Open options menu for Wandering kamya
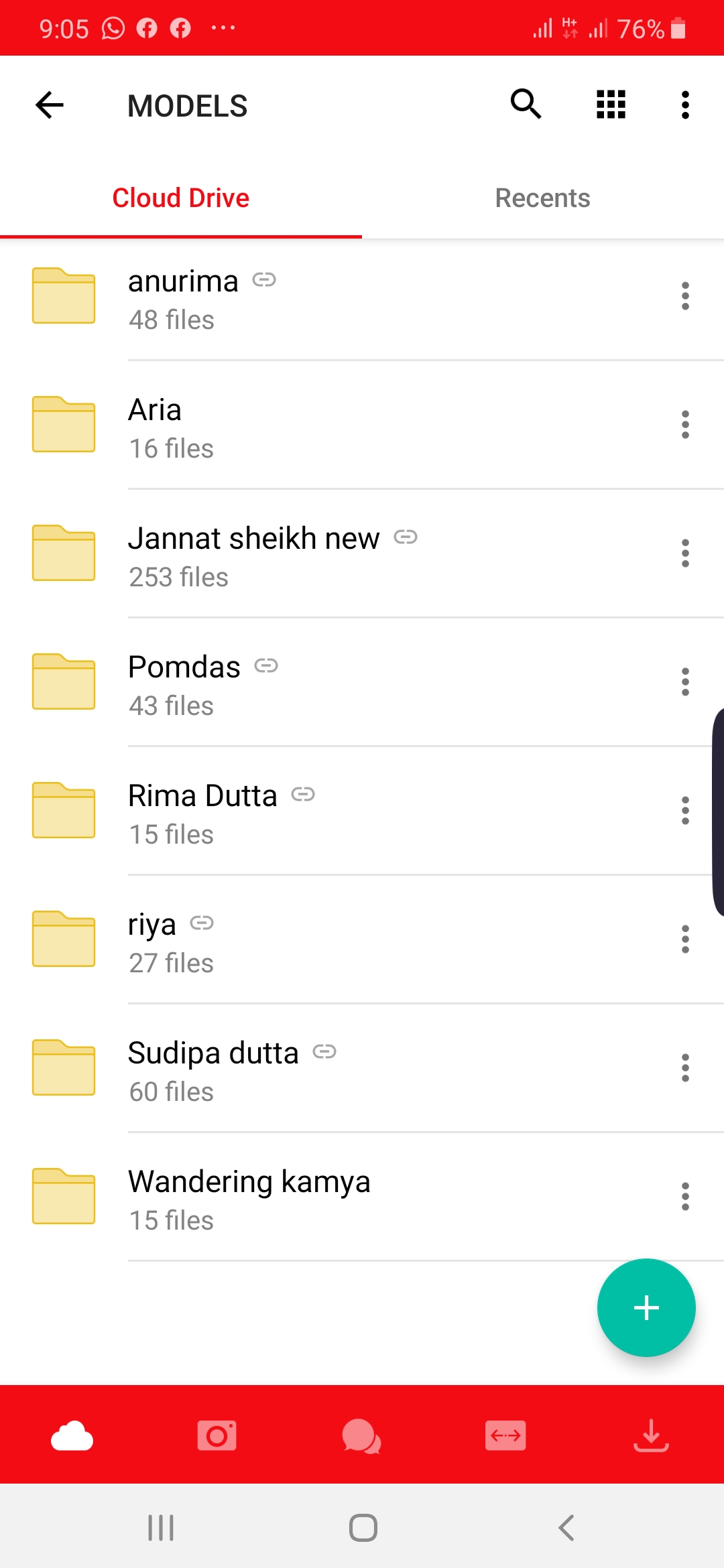 pyautogui.click(x=684, y=1197)
